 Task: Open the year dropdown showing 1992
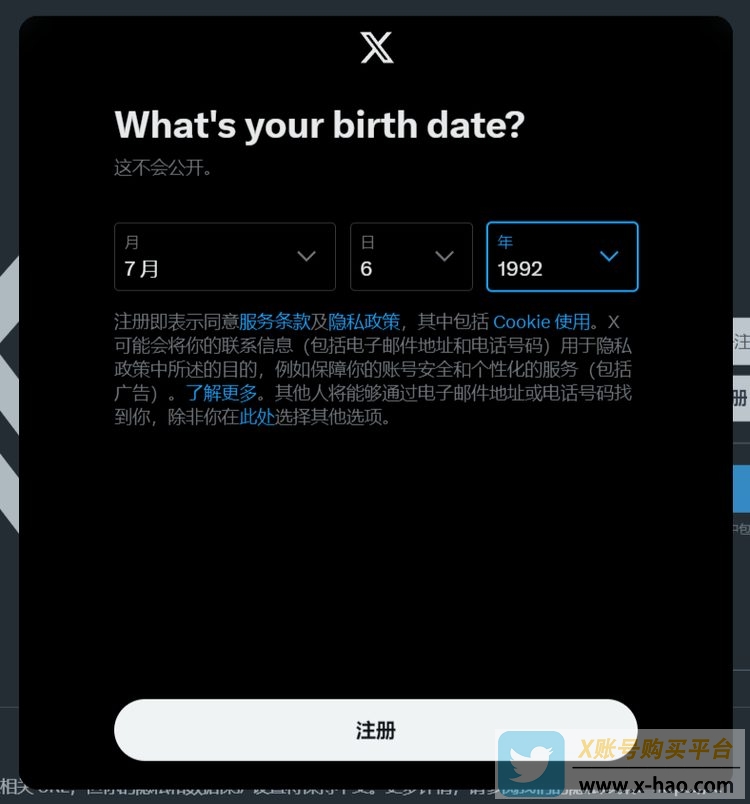click(561, 257)
